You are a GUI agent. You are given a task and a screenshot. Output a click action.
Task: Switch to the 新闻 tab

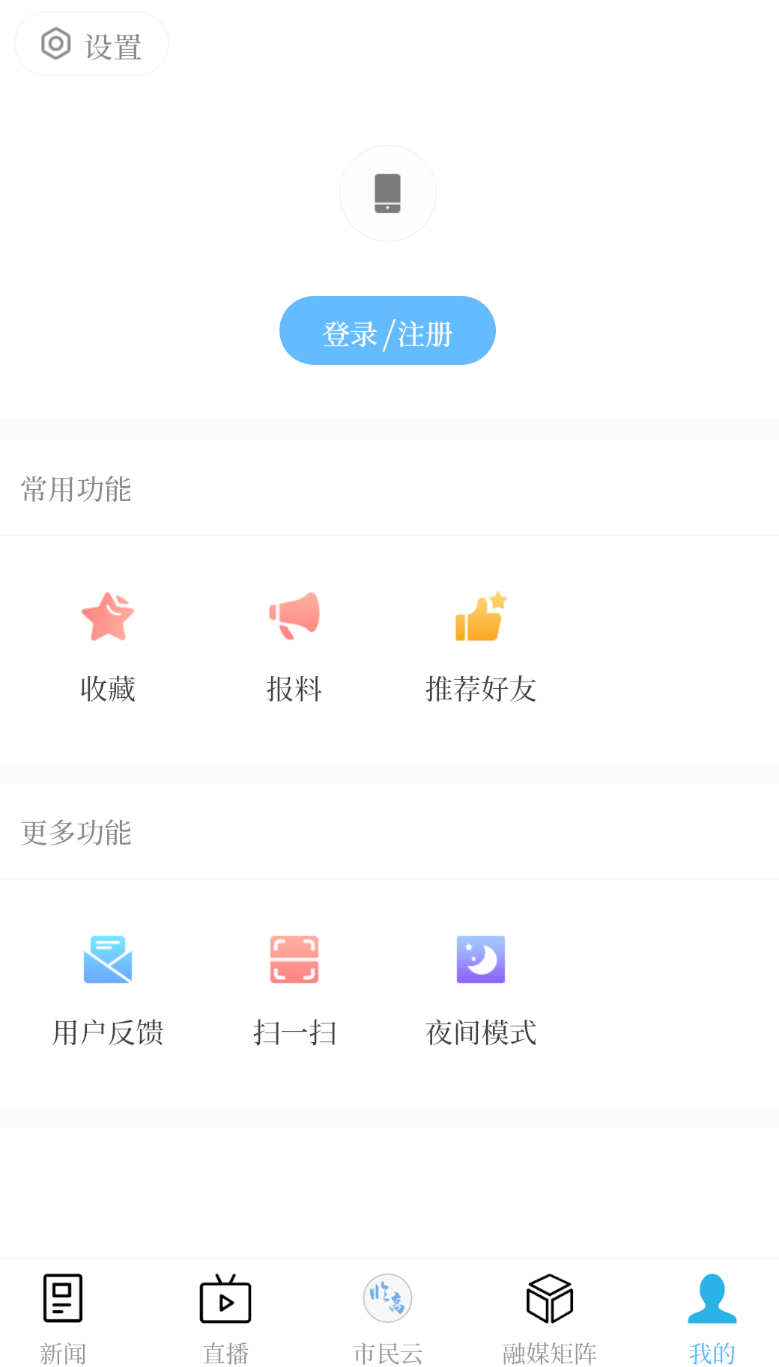[x=63, y=1319]
